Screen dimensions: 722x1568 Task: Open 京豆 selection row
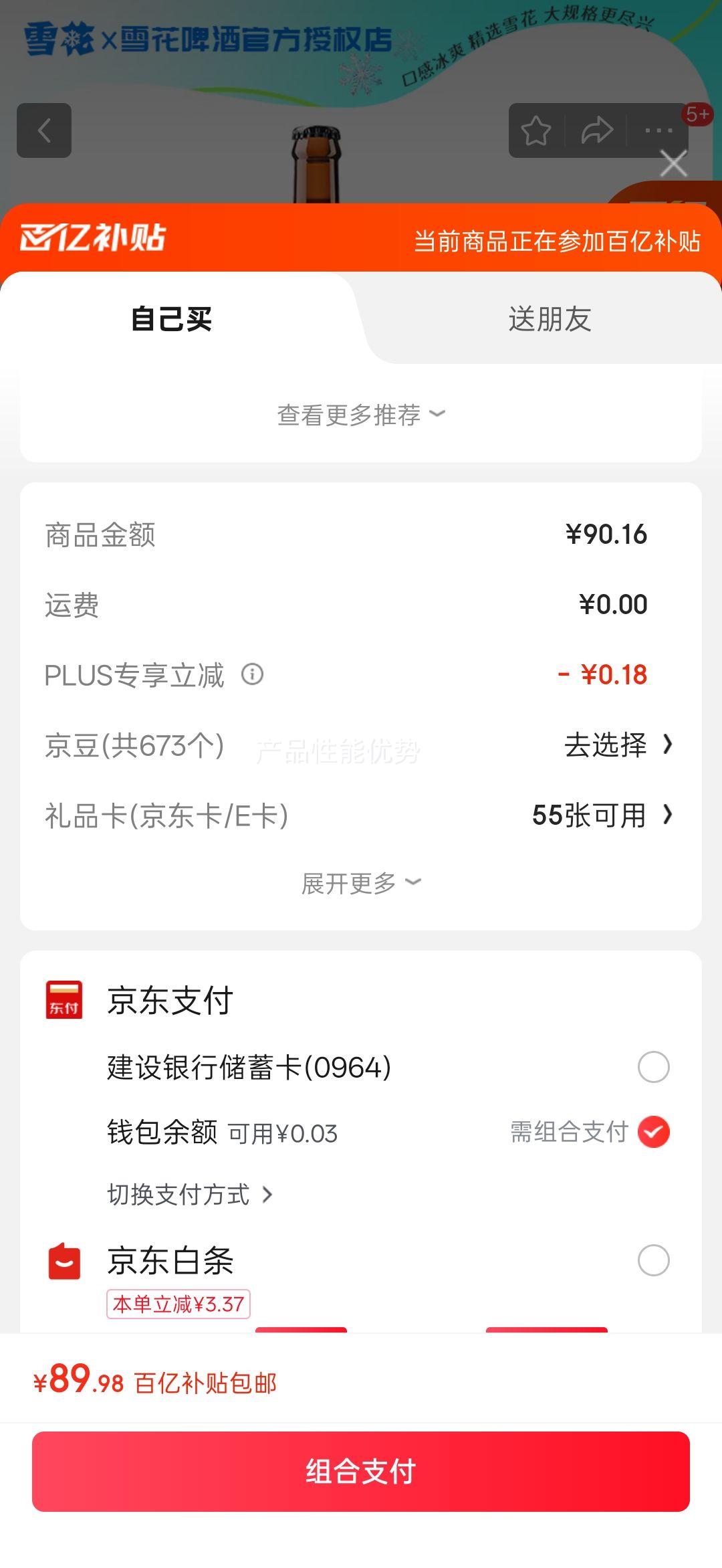coord(616,745)
